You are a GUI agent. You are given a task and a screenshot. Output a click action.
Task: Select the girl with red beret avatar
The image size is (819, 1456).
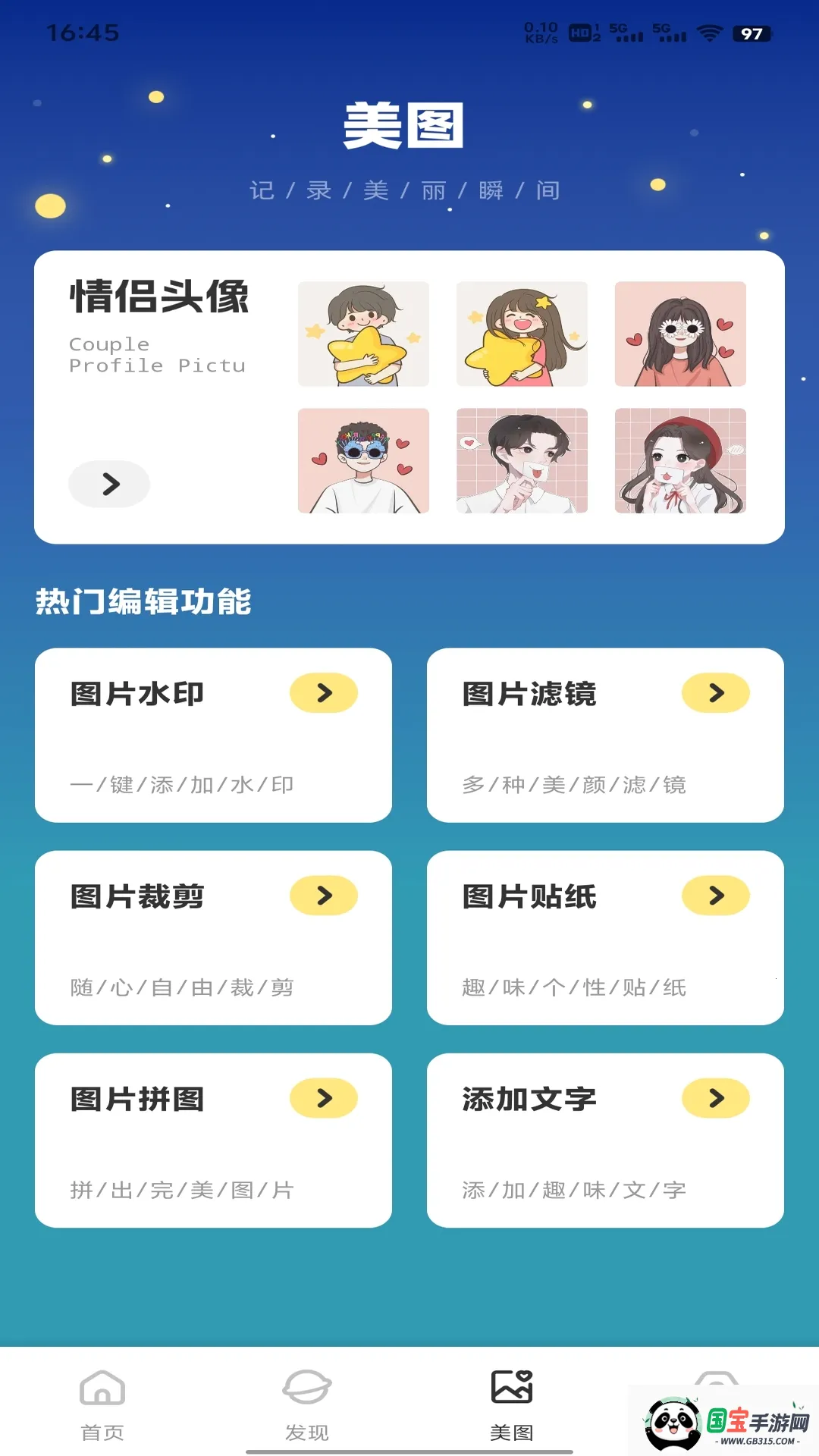pyautogui.click(x=681, y=461)
